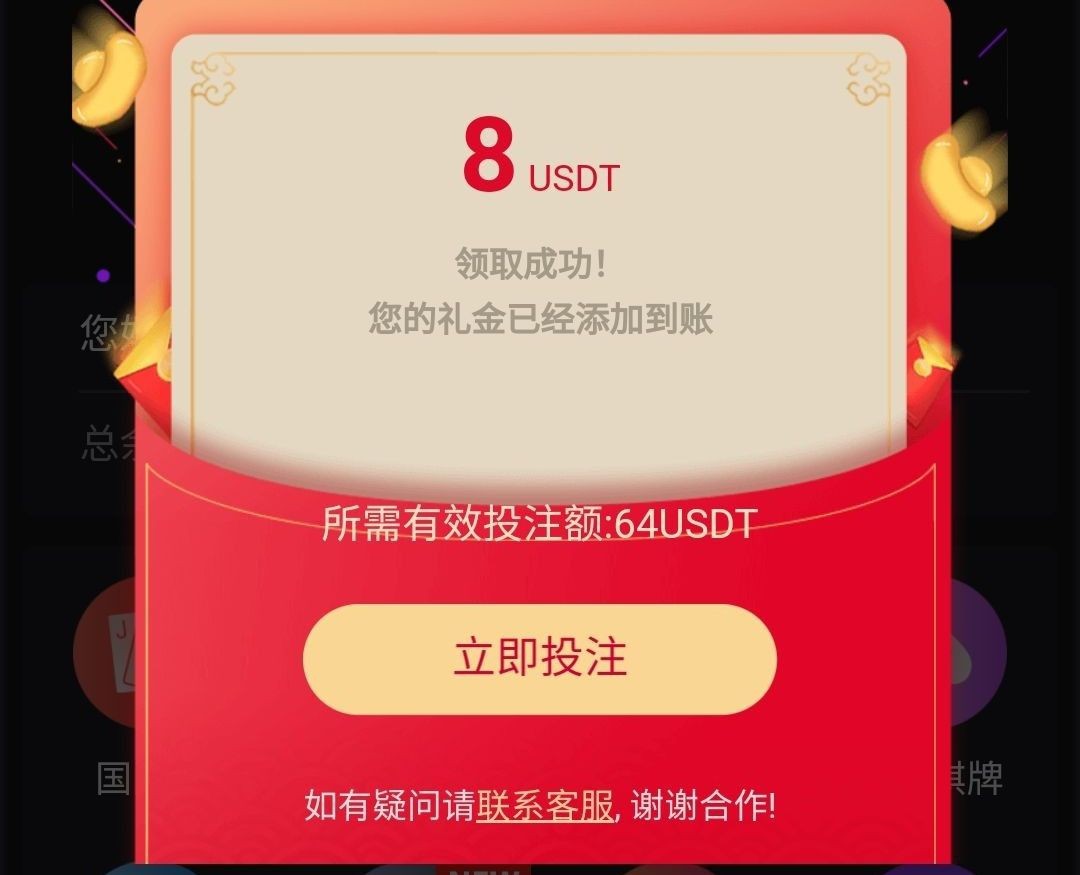
Task: Tap the 立即投注 button
Action: (539, 659)
